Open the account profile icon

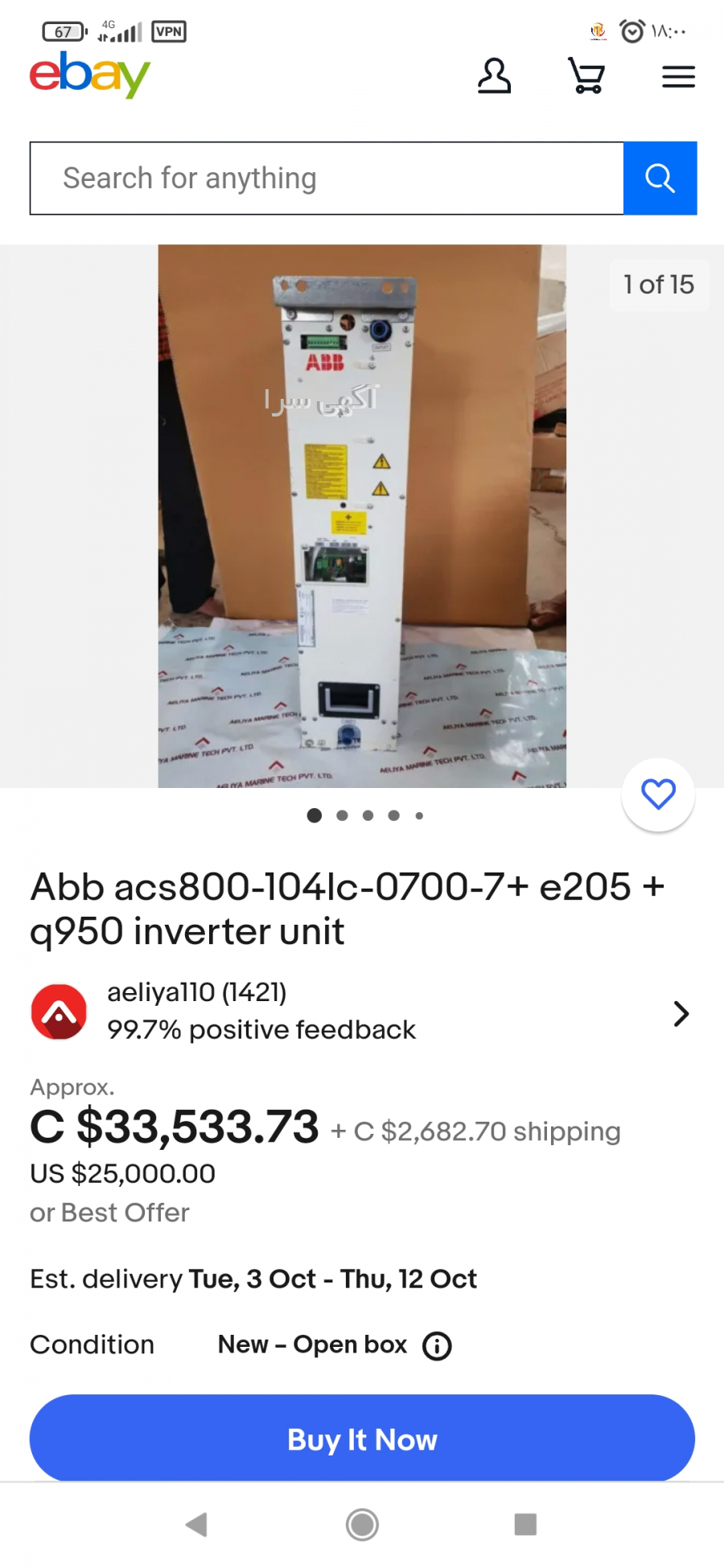[494, 76]
